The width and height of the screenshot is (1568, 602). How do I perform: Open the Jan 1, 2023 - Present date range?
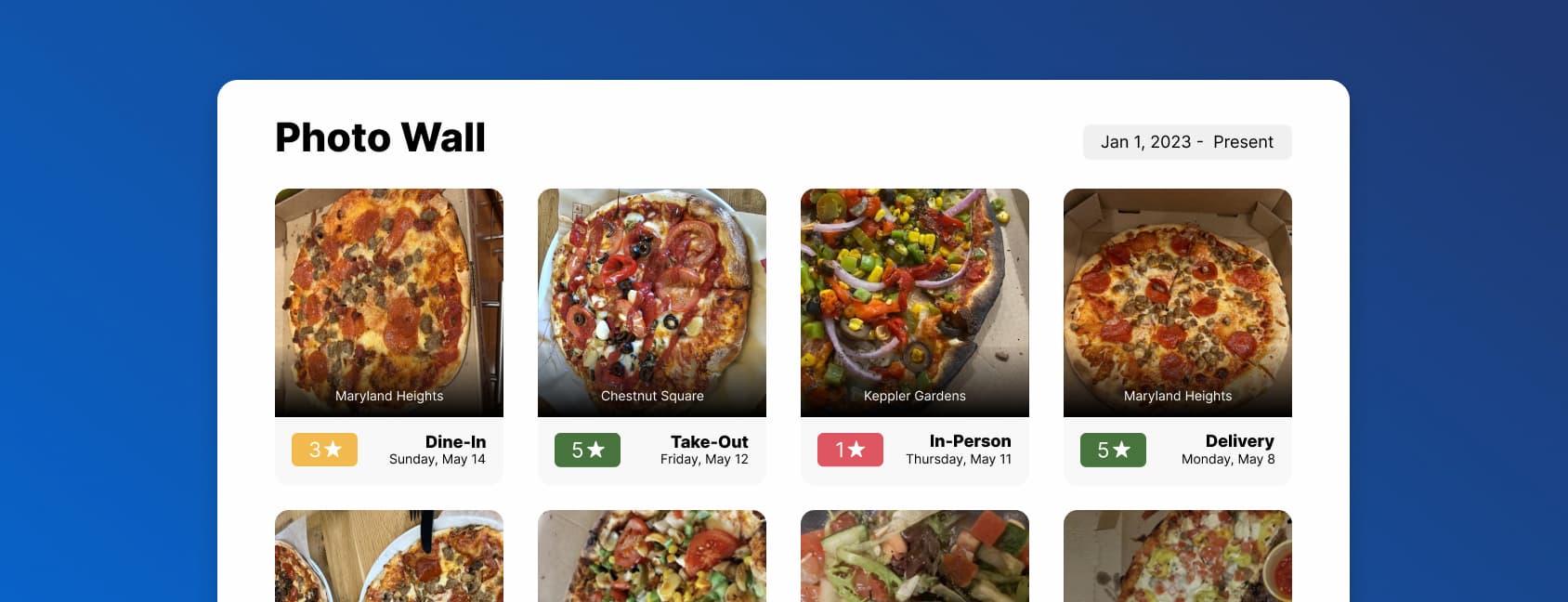1186,142
